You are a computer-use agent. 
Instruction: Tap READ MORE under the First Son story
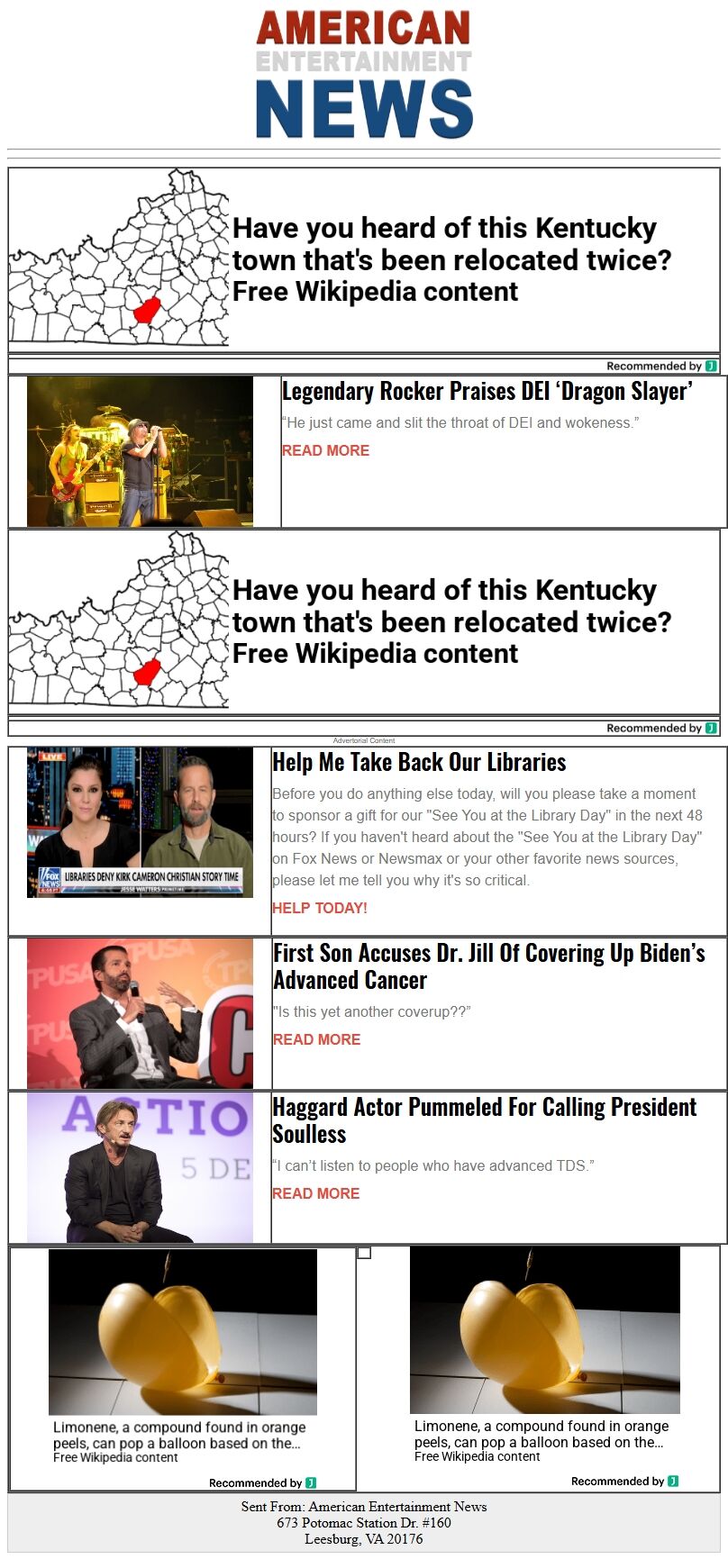tap(316, 1039)
